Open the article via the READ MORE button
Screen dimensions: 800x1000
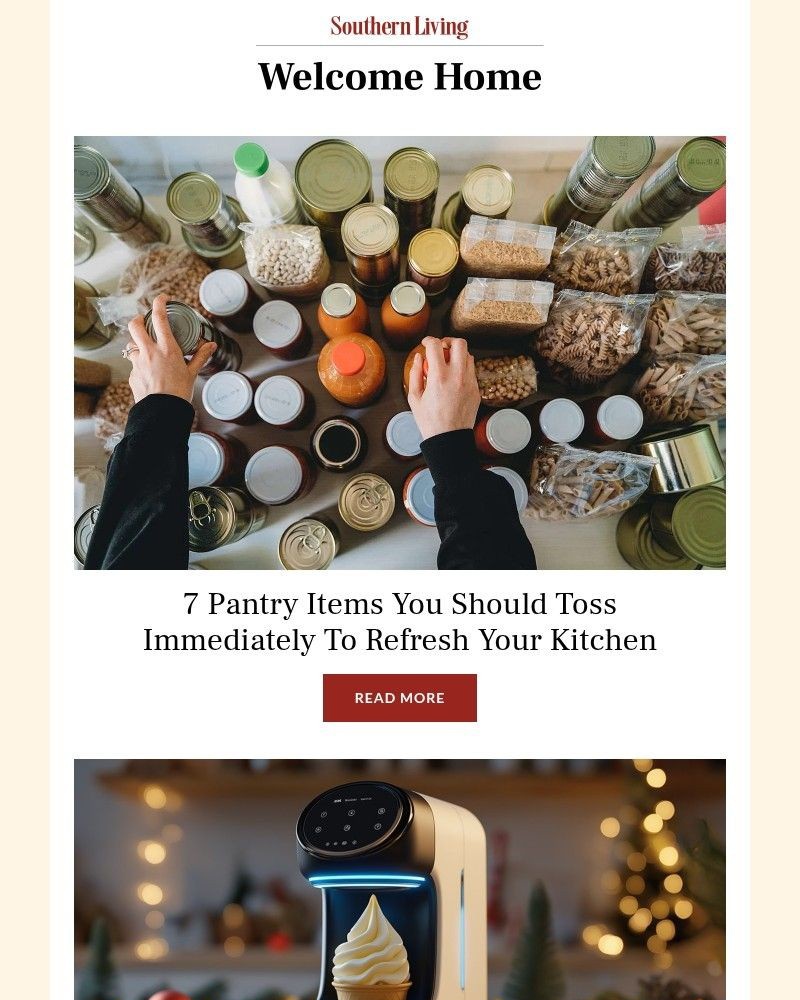pos(400,697)
